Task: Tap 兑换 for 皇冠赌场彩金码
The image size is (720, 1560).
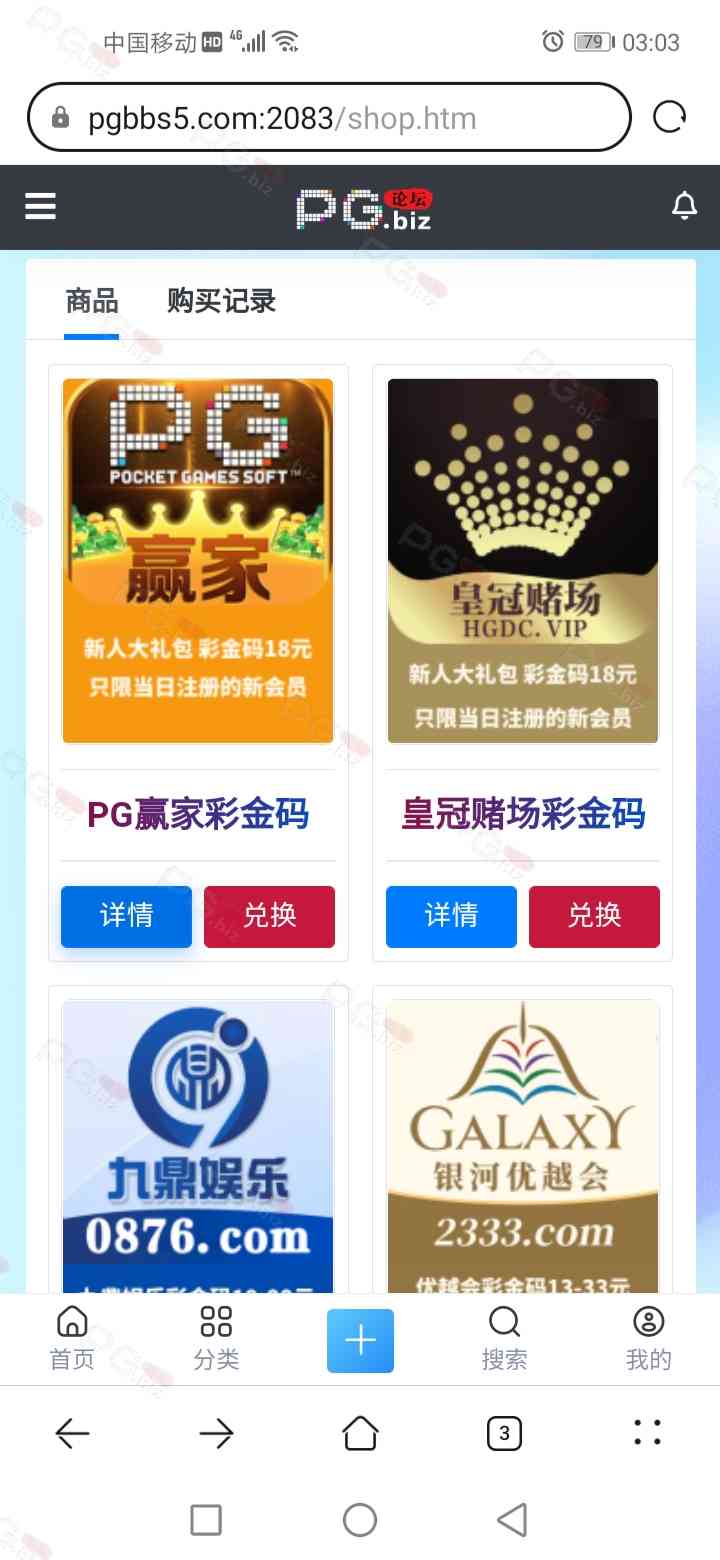Action: click(594, 916)
